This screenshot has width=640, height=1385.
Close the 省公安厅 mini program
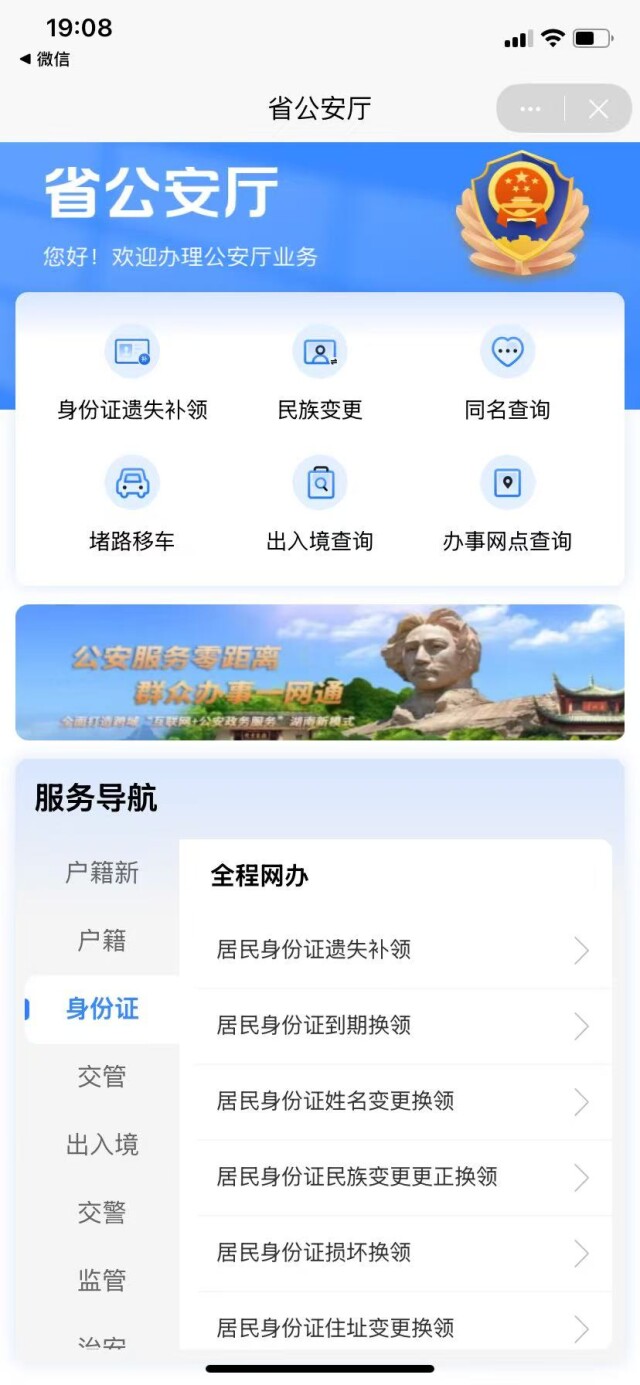(598, 109)
